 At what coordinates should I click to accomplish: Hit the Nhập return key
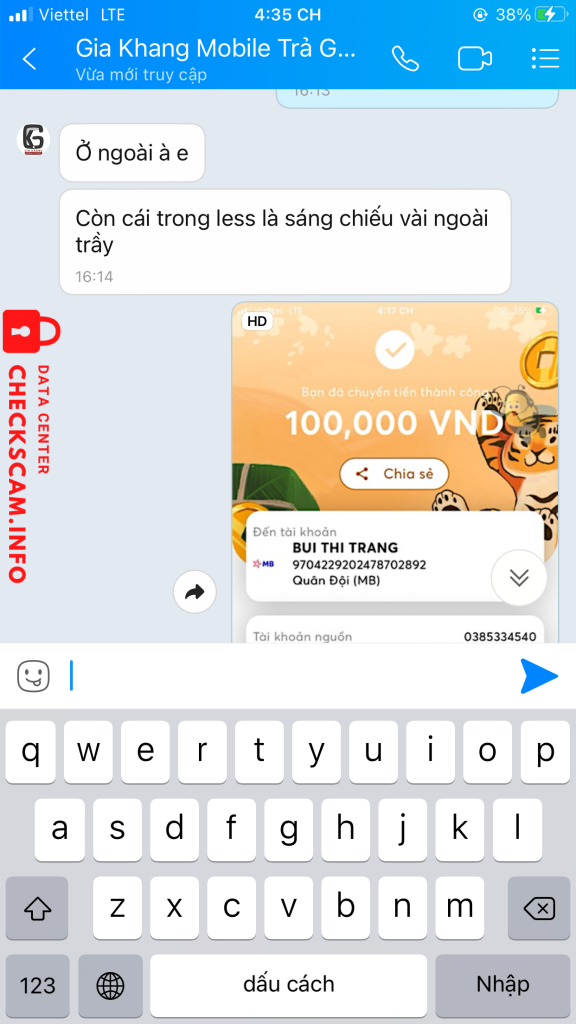[x=503, y=985]
